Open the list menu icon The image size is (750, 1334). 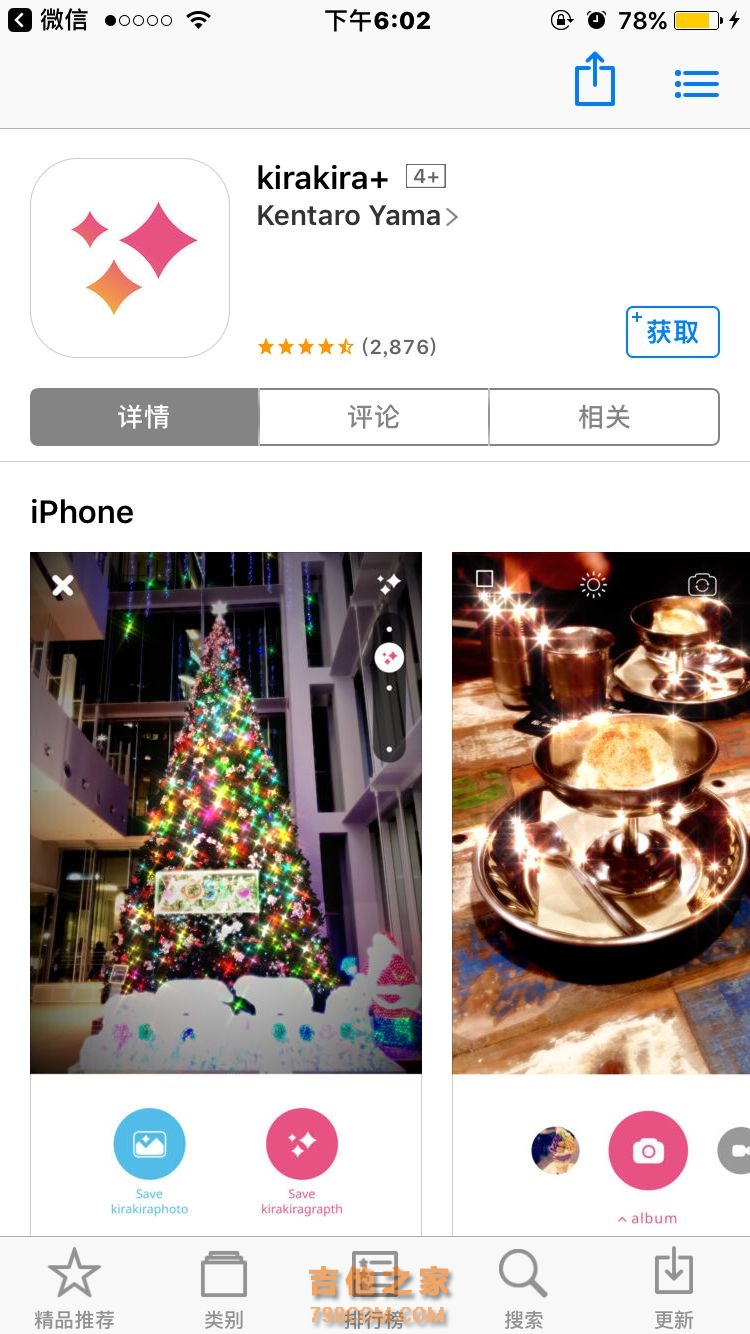pyautogui.click(x=696, y=84)
